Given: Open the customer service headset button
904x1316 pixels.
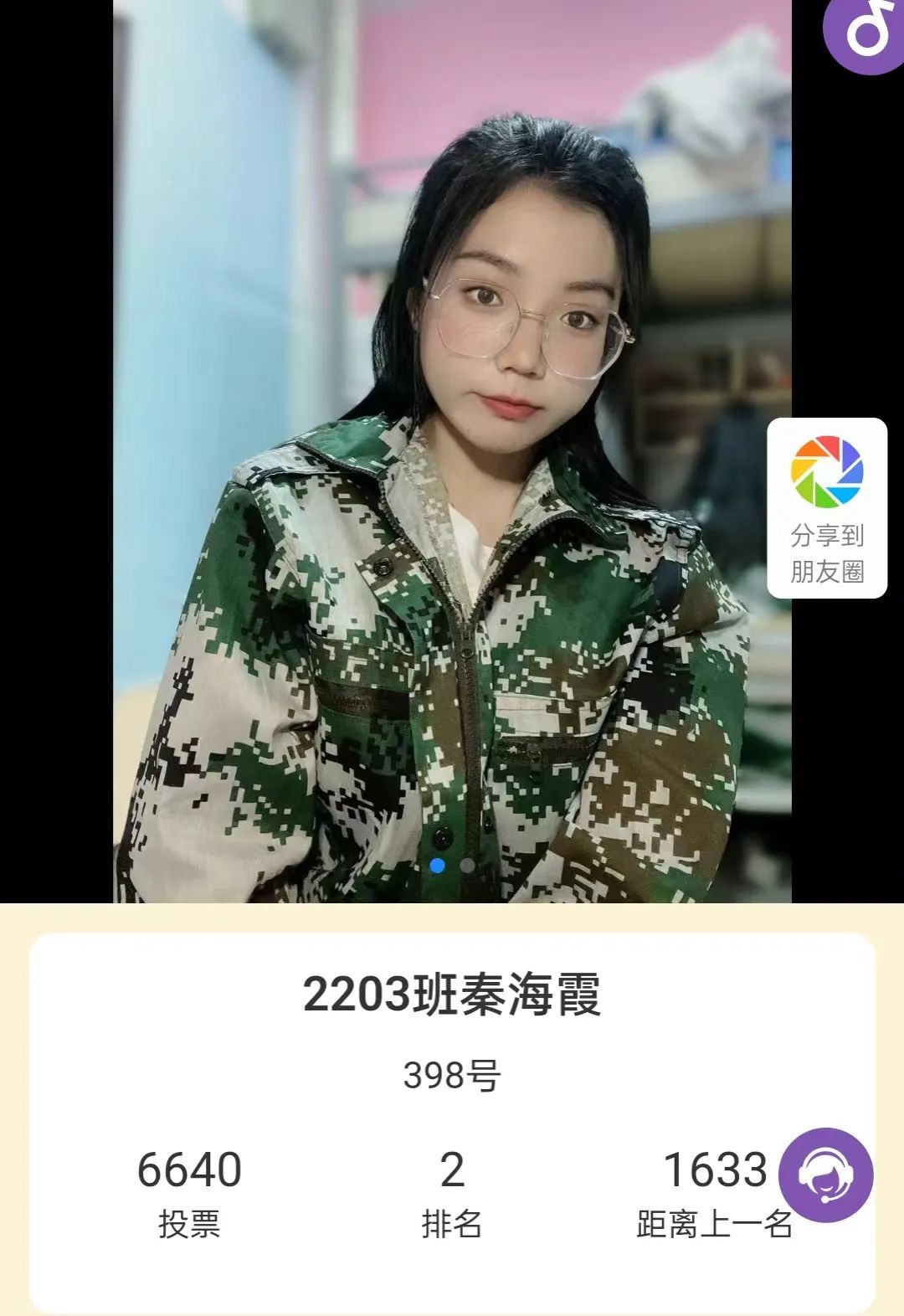Looking at the screenshot, I should click(x=825, y=1175).
